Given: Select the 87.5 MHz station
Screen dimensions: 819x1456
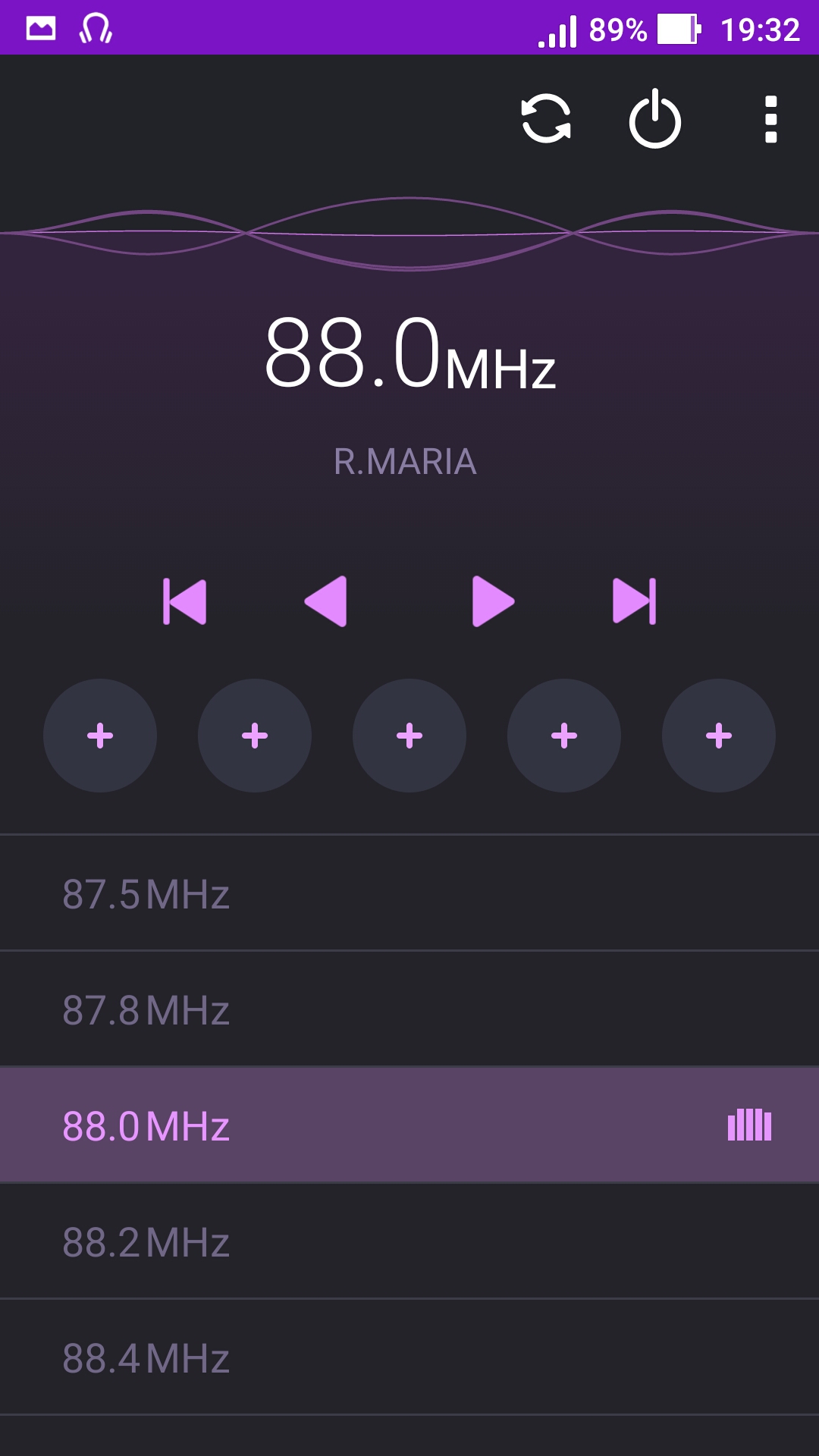Looking at the screenshot, I should (409, 893).
